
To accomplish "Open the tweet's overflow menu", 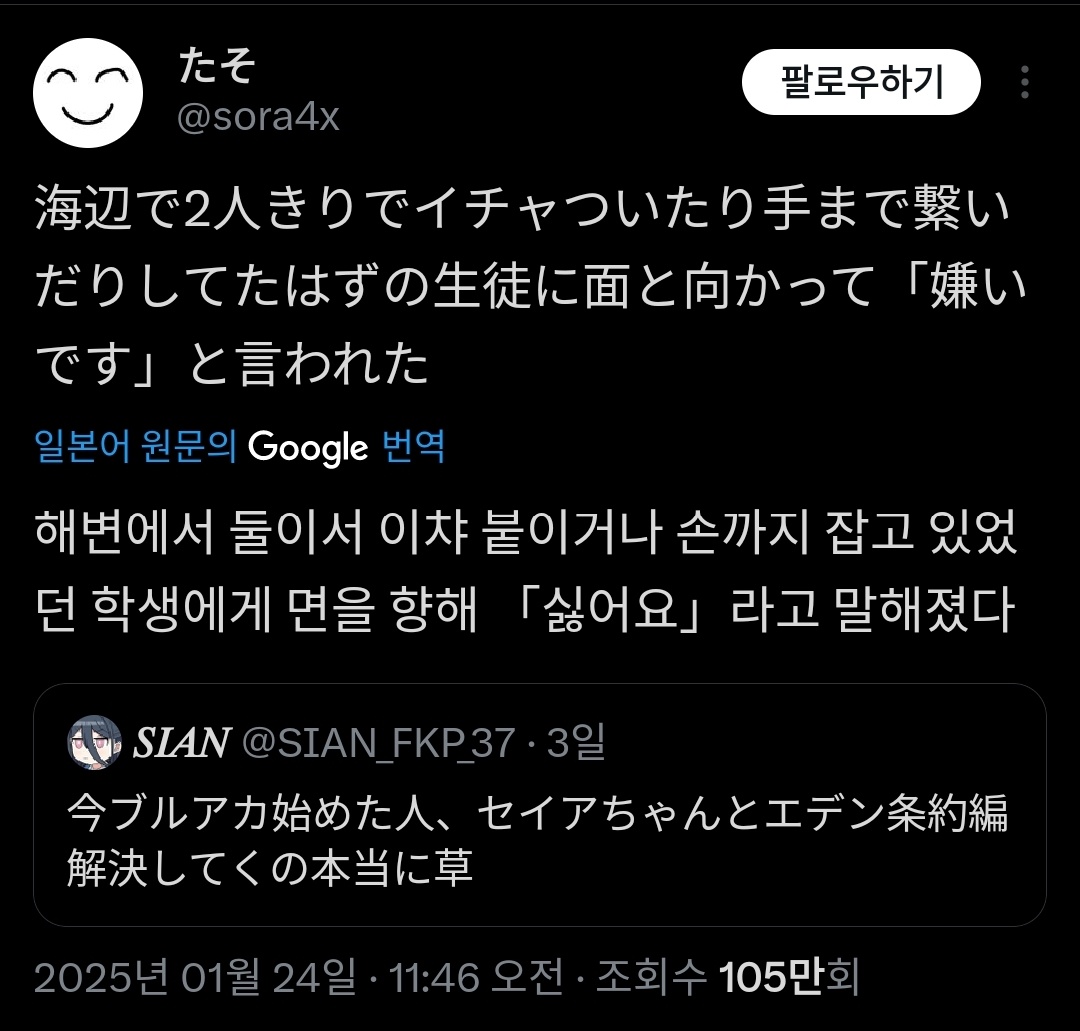I will tap(1024, 83).
